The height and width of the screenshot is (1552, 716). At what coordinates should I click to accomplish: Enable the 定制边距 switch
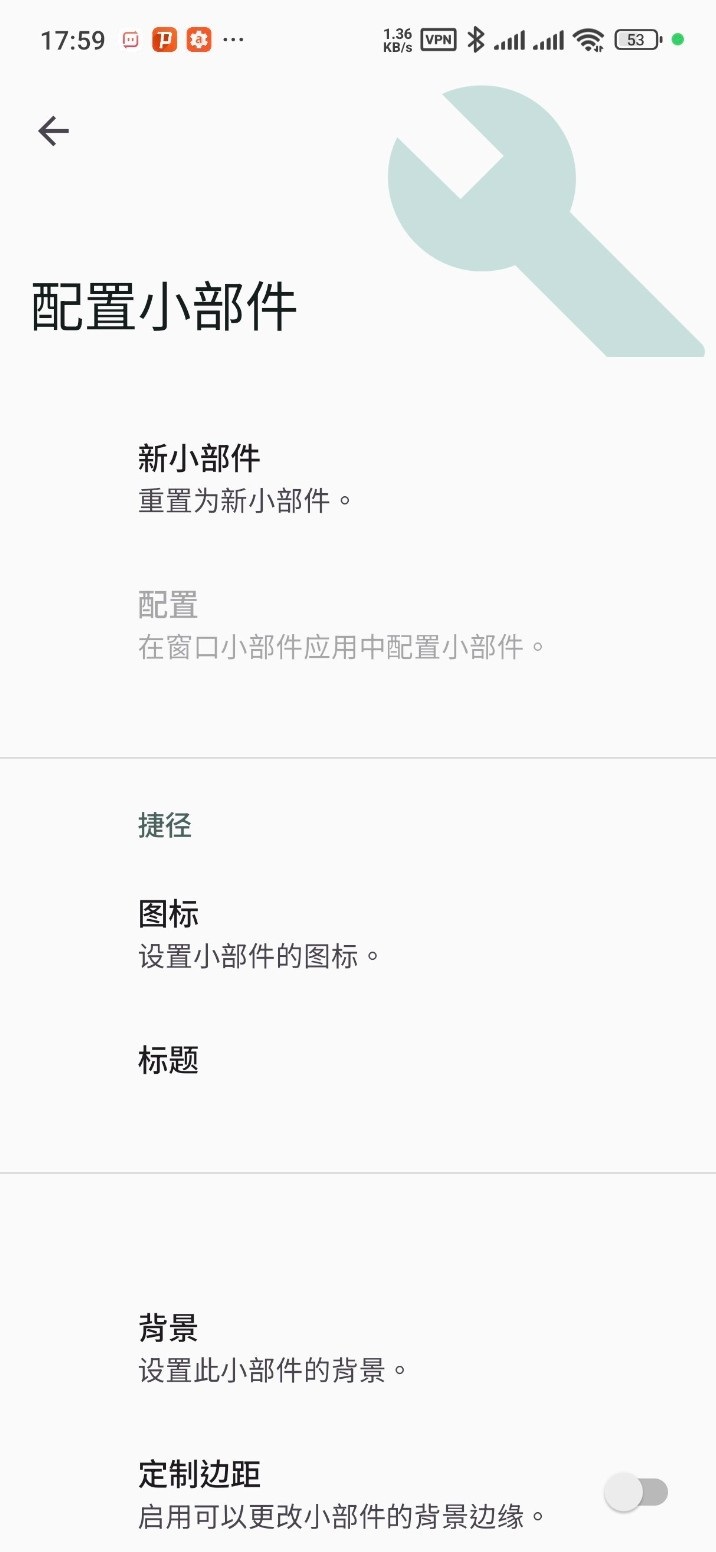636,1493
